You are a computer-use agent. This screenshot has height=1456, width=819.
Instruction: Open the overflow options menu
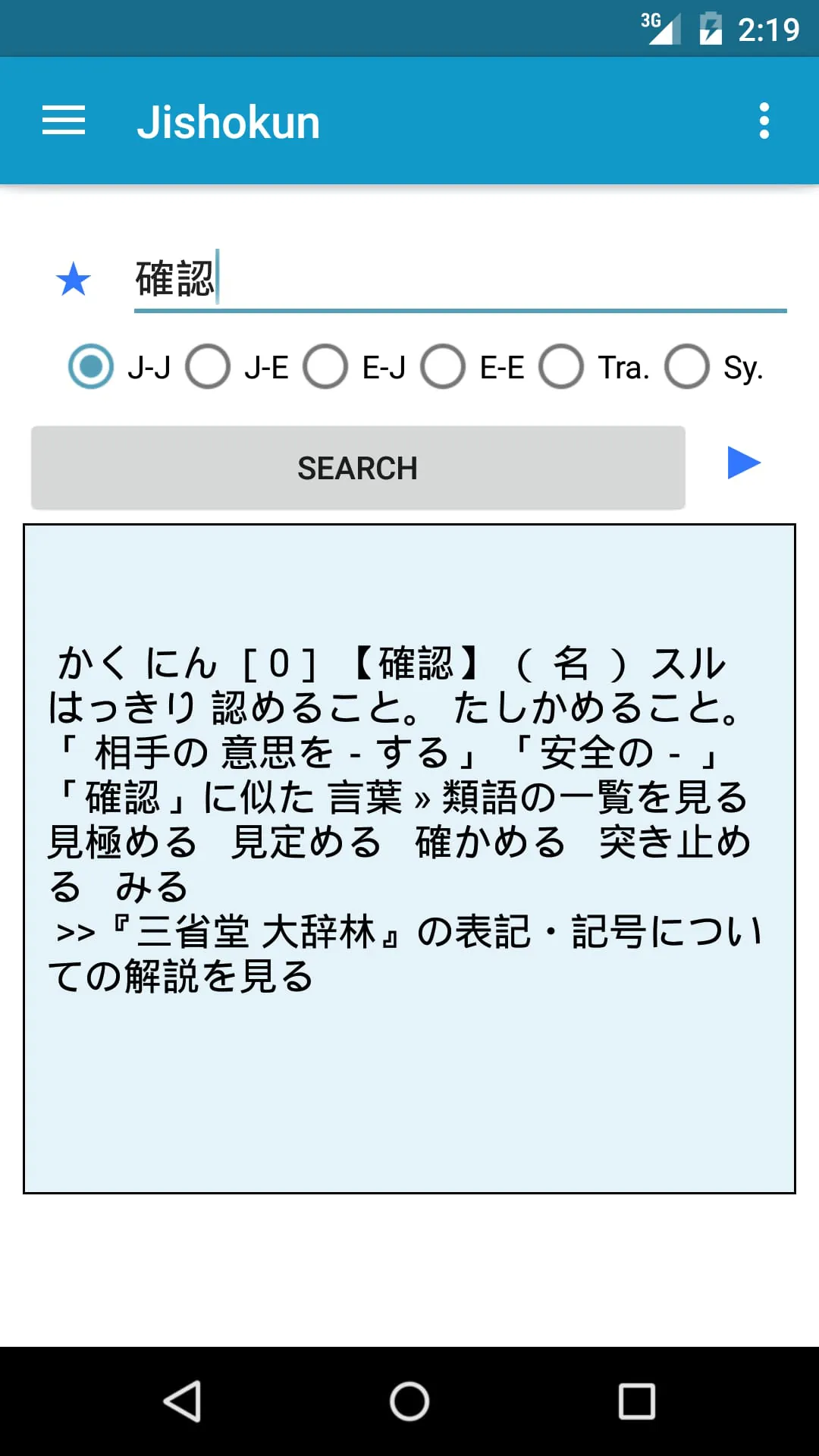coord(764,121)
